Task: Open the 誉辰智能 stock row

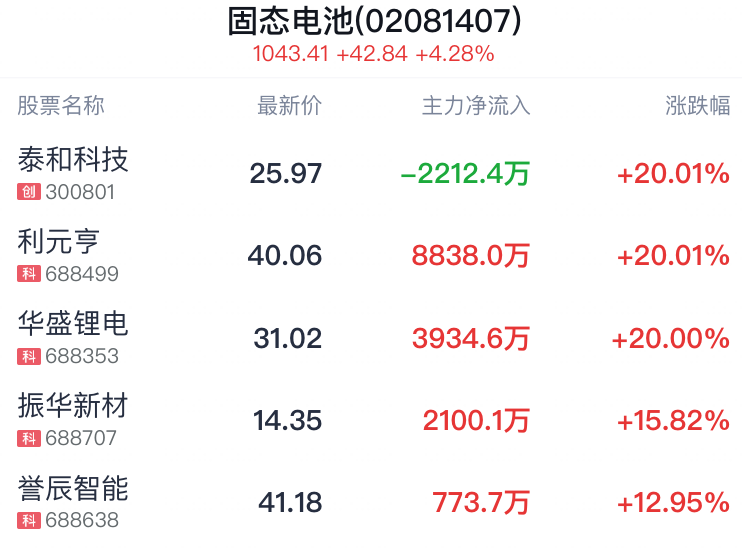Action: (x=371, y=502)
